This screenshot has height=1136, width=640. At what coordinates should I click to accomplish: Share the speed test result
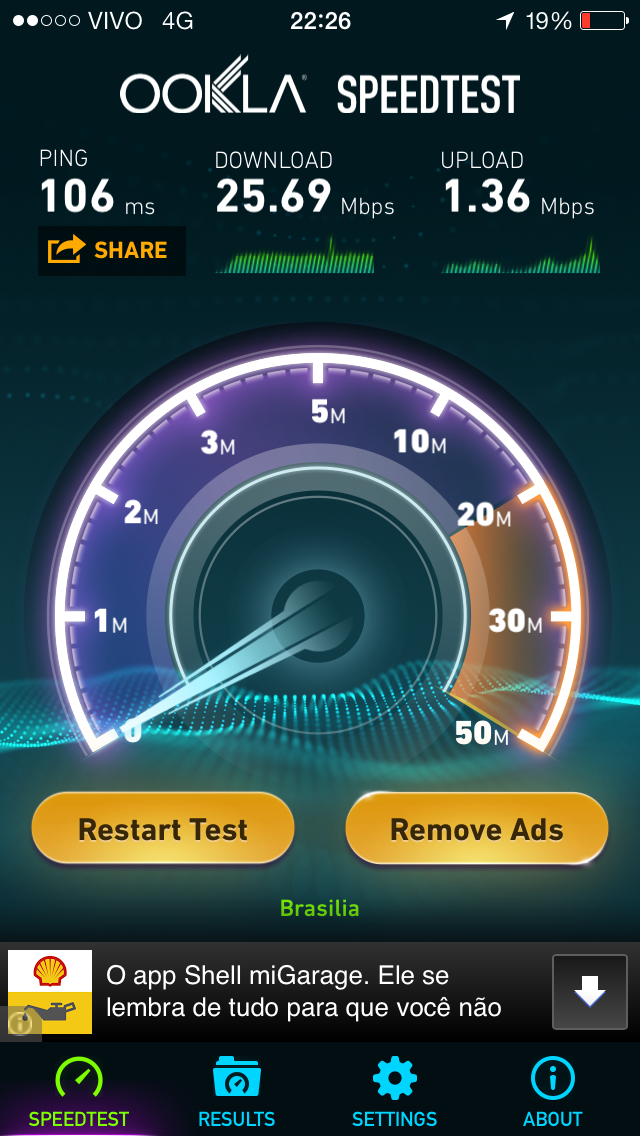(112, 251)
